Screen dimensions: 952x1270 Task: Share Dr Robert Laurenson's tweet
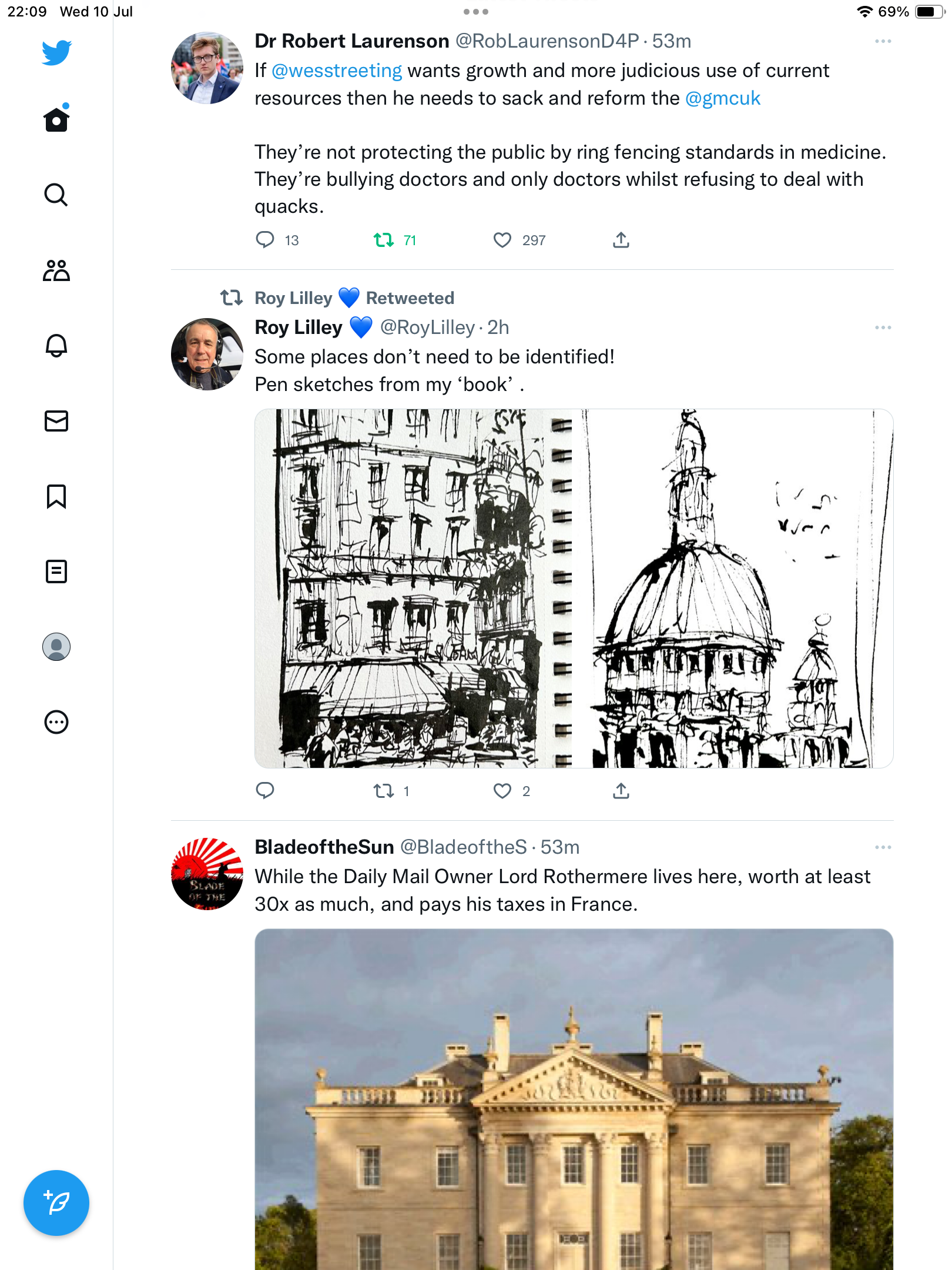point(621,240)
